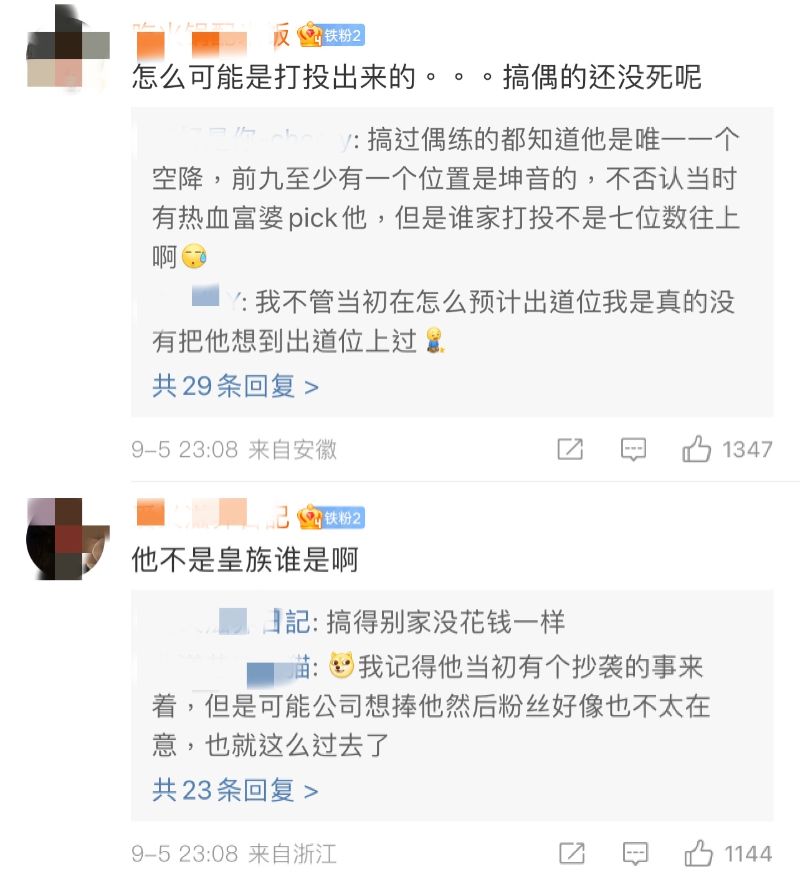Share the comment posted from 安徽
Viewport: 800px width, 882px height.
click(x=570, y=450)
